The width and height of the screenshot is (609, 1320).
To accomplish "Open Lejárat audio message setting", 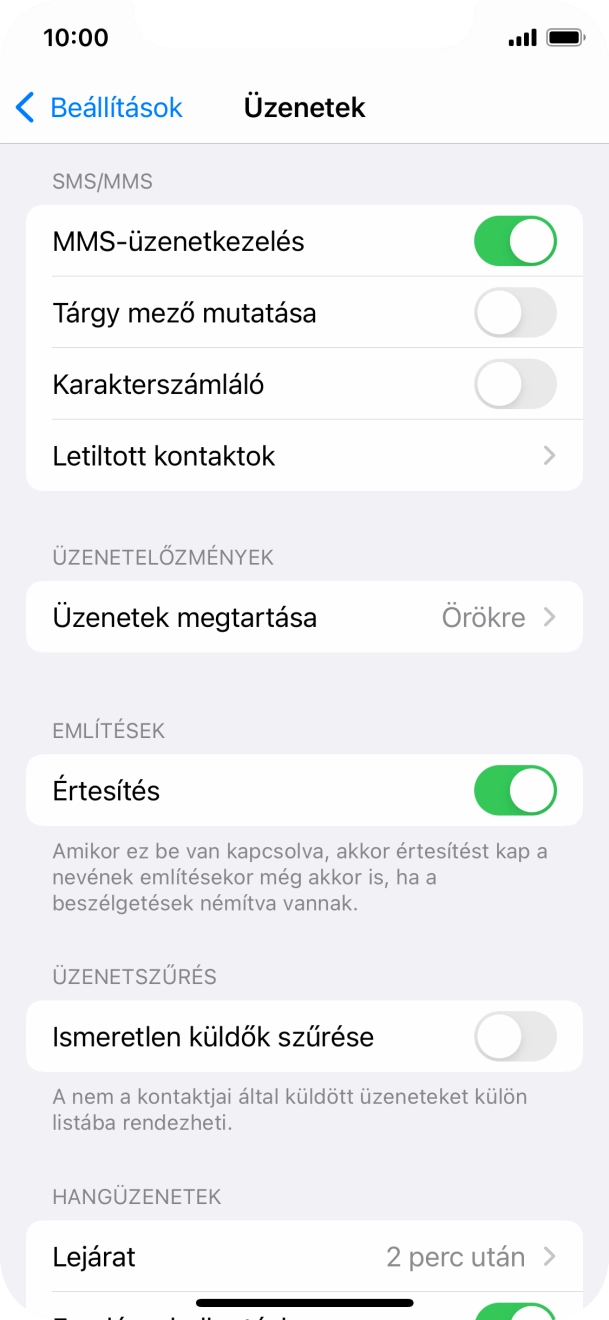I will (x=304, y=1257).
